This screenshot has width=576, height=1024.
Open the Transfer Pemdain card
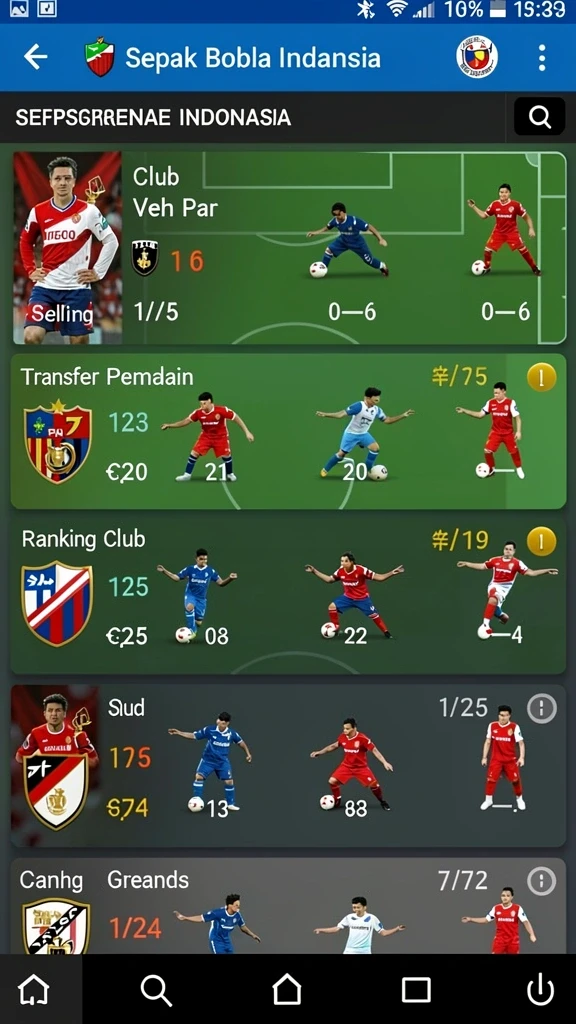pos(288,431)
